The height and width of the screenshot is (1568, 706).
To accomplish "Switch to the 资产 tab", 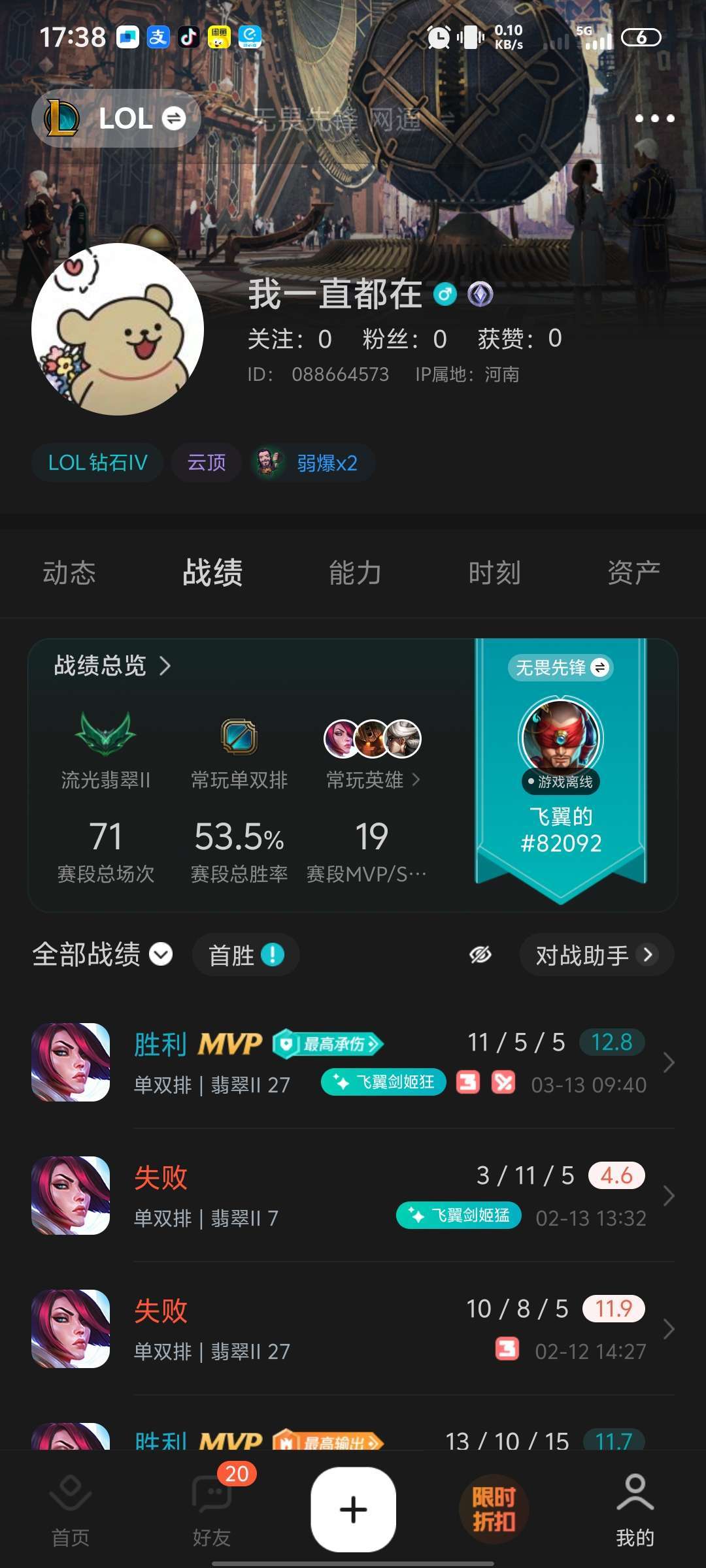I will tap(635, 572).
